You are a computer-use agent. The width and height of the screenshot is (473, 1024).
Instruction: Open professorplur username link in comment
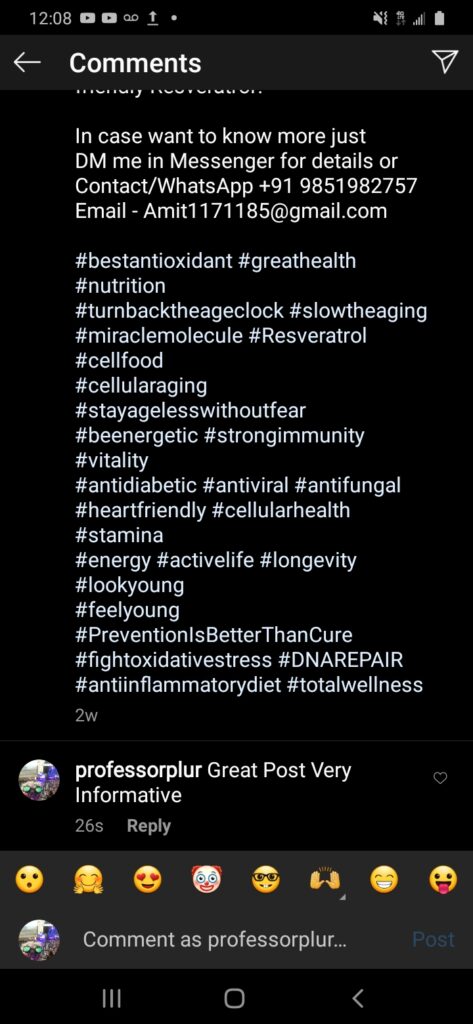point(139,771)
